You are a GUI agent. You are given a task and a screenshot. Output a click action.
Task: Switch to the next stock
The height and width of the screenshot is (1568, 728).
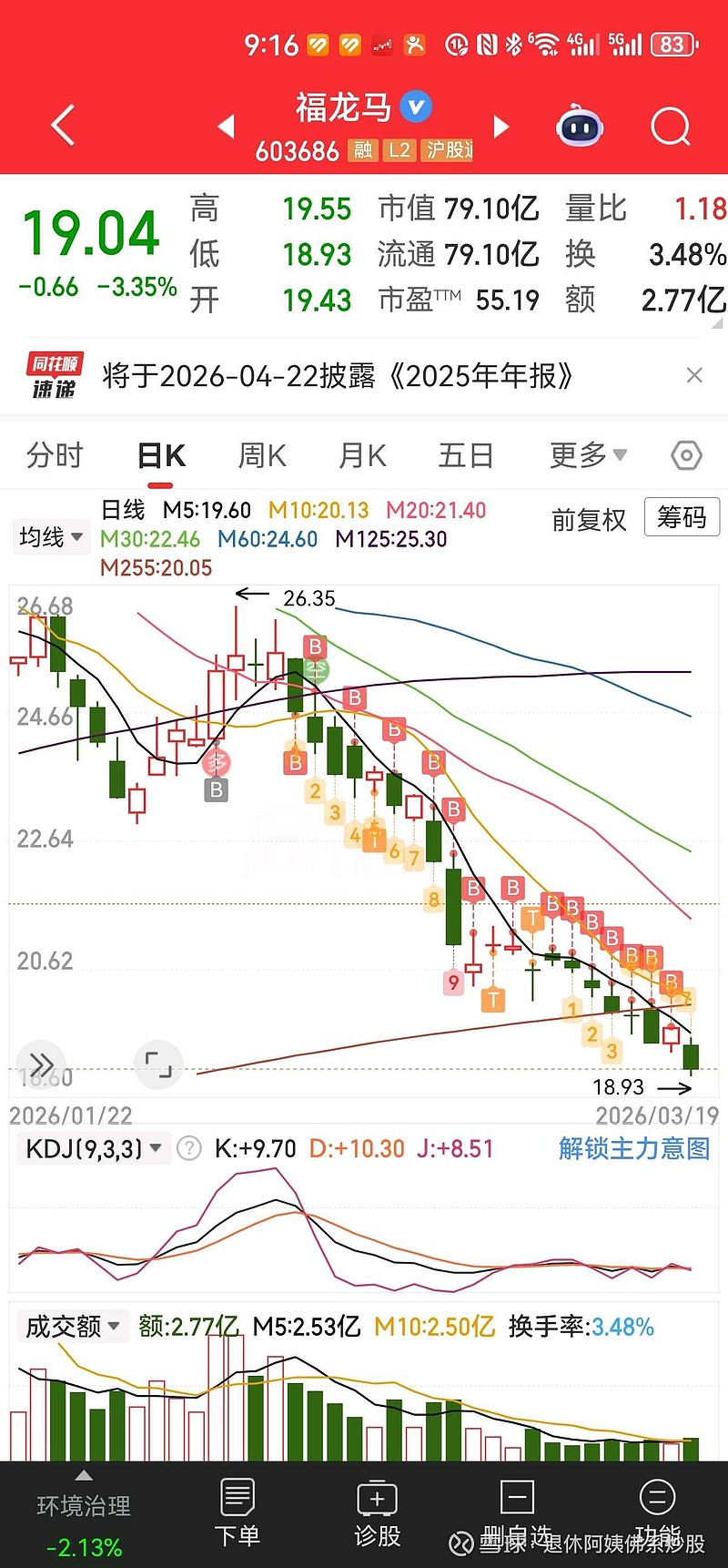[500, 127]
